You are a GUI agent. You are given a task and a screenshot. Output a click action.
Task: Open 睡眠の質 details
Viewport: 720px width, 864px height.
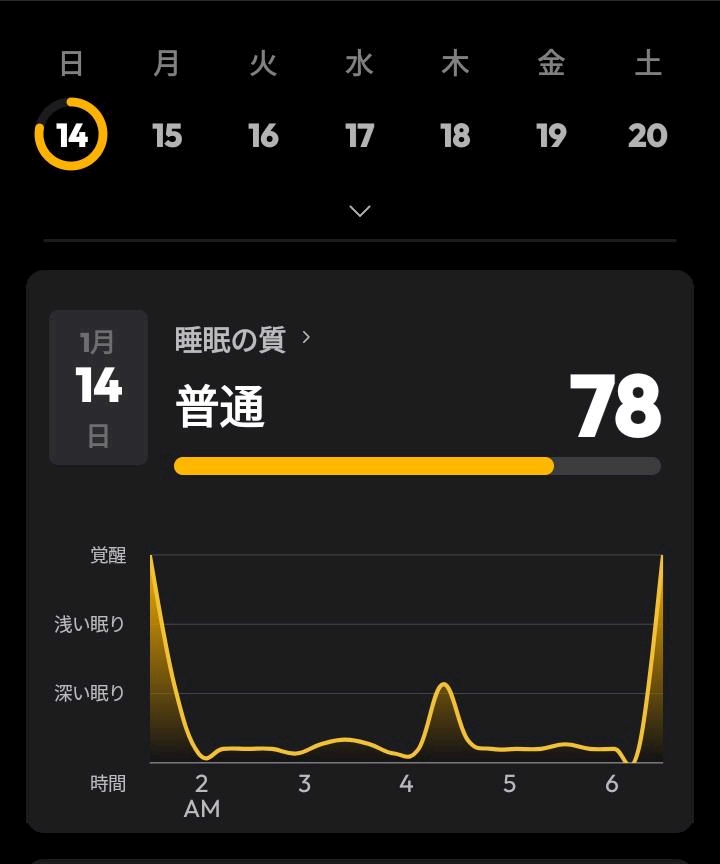coord(243,338)
